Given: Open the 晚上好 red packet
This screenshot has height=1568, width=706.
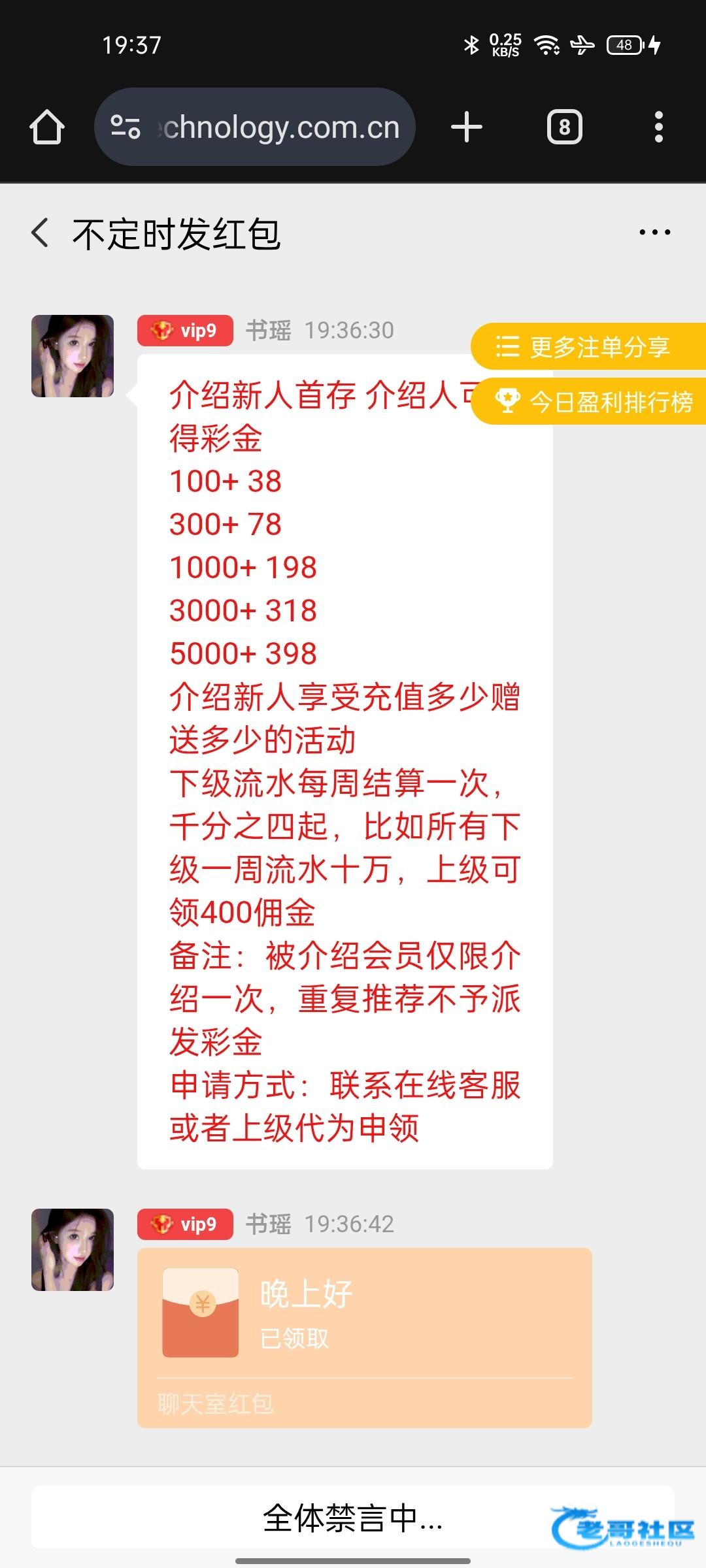Looking at the screenshot, I should [x=364, y=1337].
